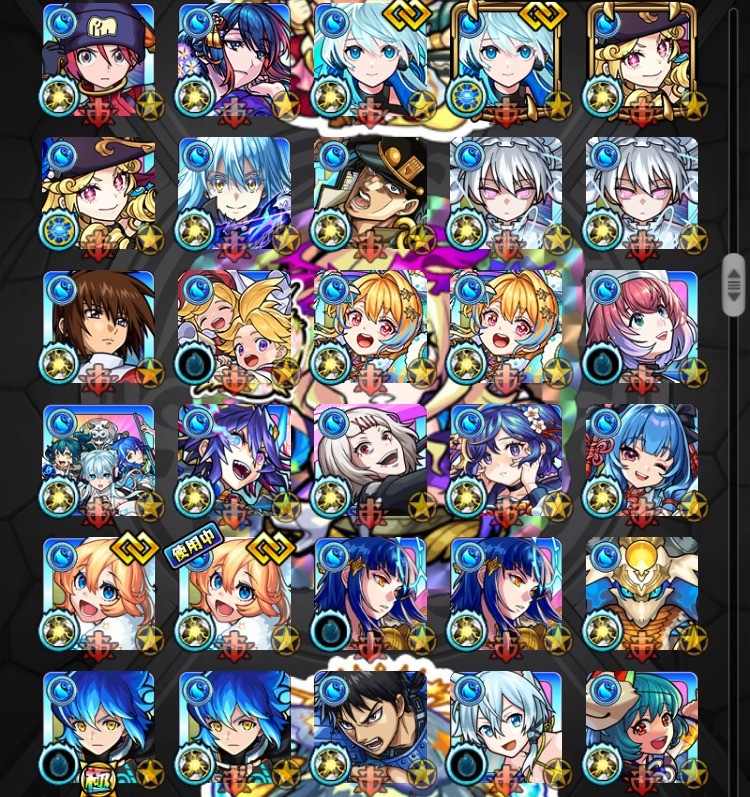
Task: Select the blonde duo character tile
Action: (234, 327)
